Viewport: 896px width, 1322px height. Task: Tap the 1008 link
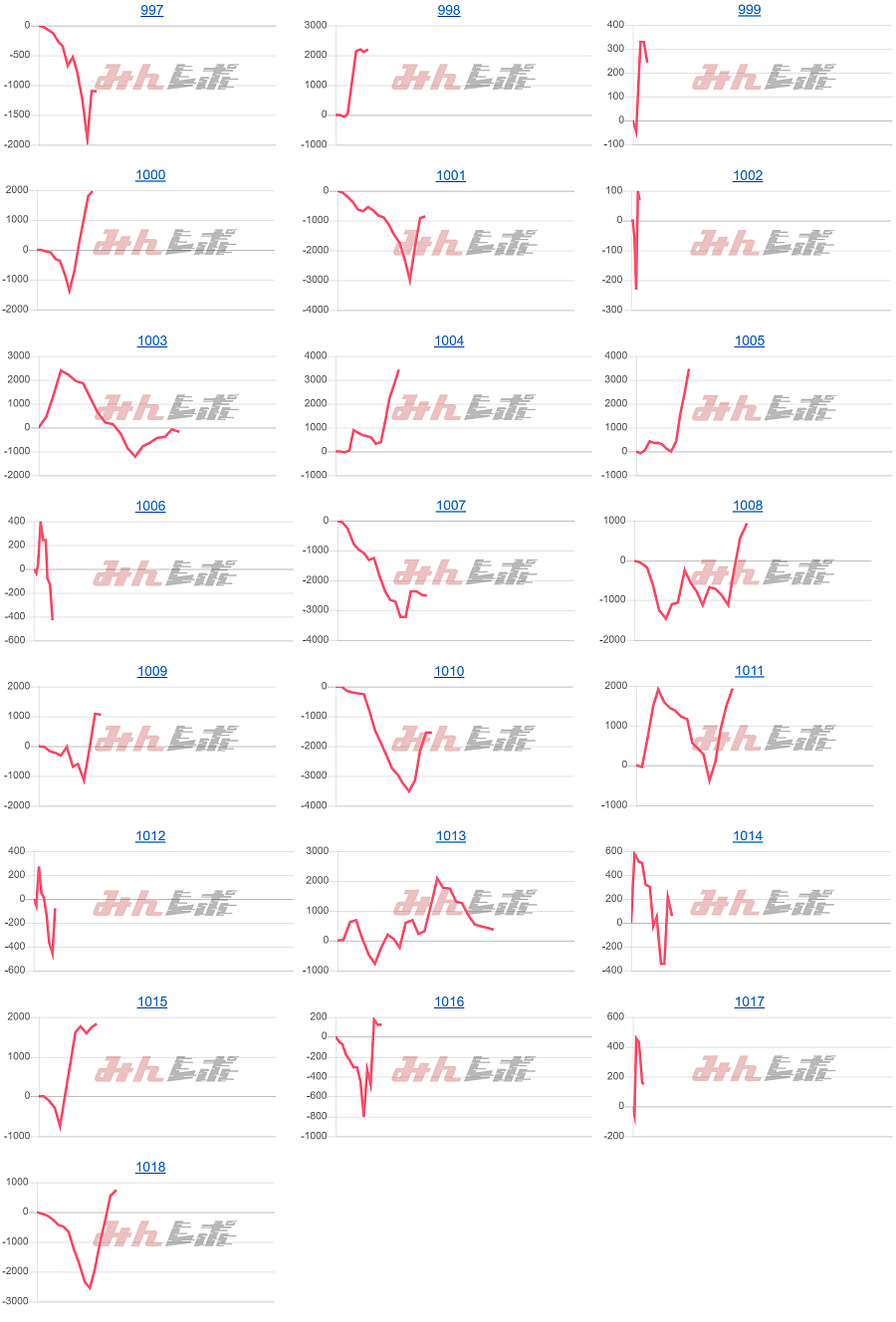[x=748, y=506]
